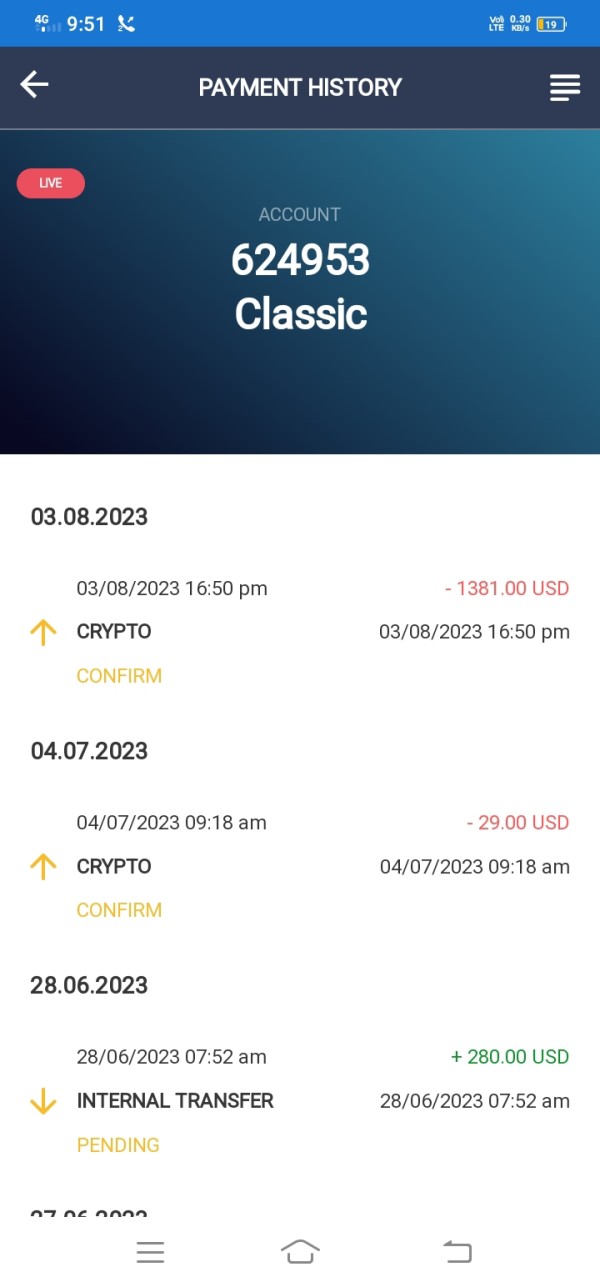Tap the system back button
600x1287 pixels.
456,1251
